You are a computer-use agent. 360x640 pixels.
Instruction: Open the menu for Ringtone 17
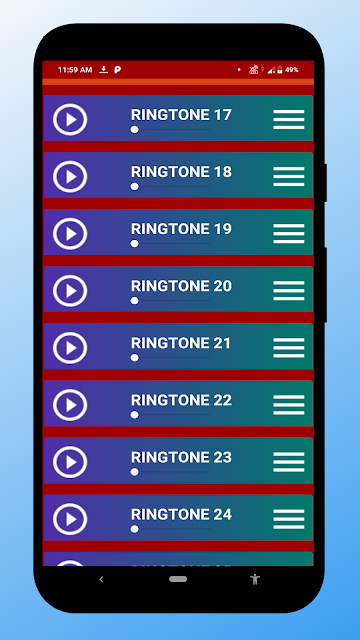289,120
